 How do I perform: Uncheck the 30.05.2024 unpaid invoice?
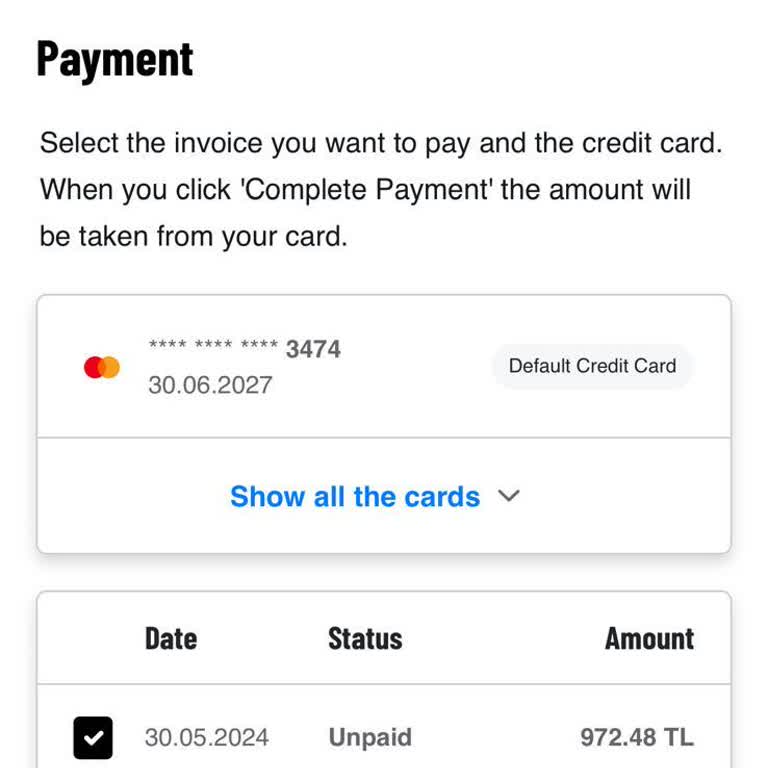click(93, 738)
